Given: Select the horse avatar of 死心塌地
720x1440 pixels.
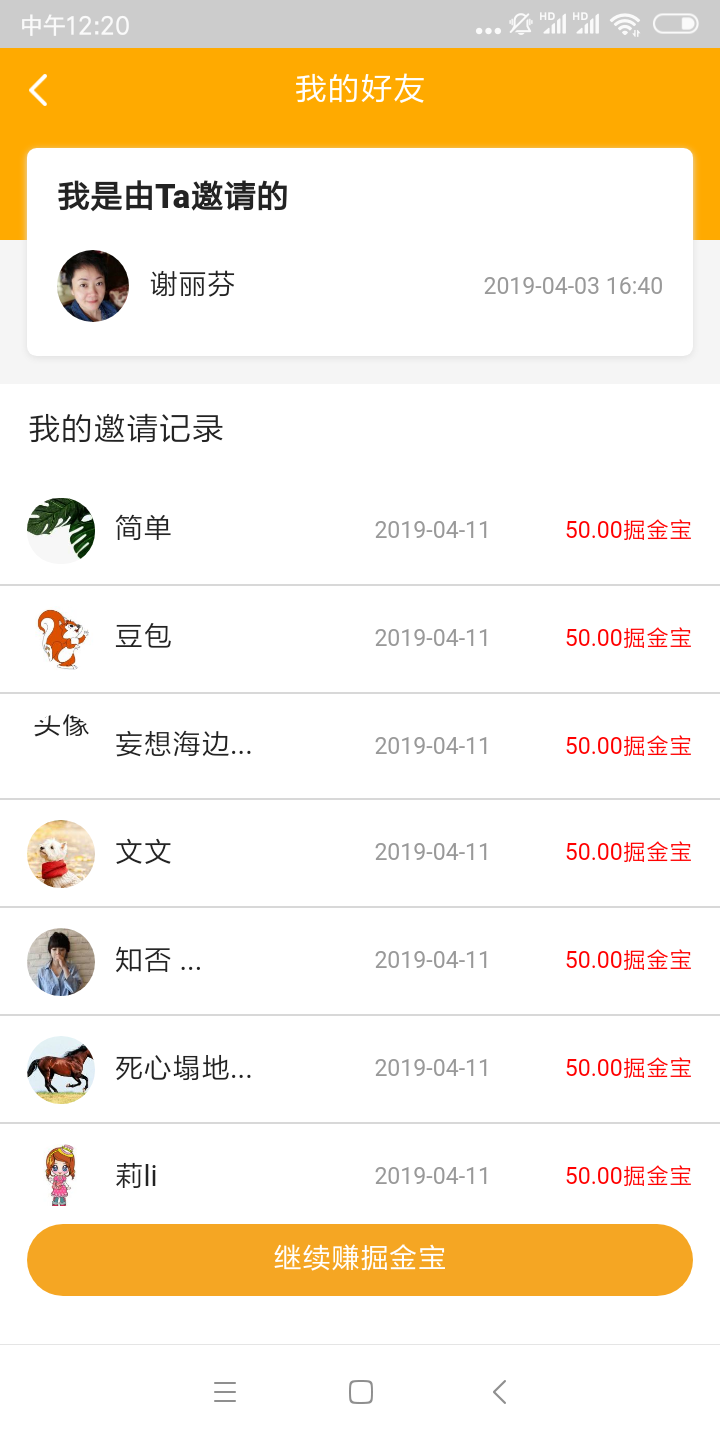Looking at the screenshot, I should tap(60, 1069).
